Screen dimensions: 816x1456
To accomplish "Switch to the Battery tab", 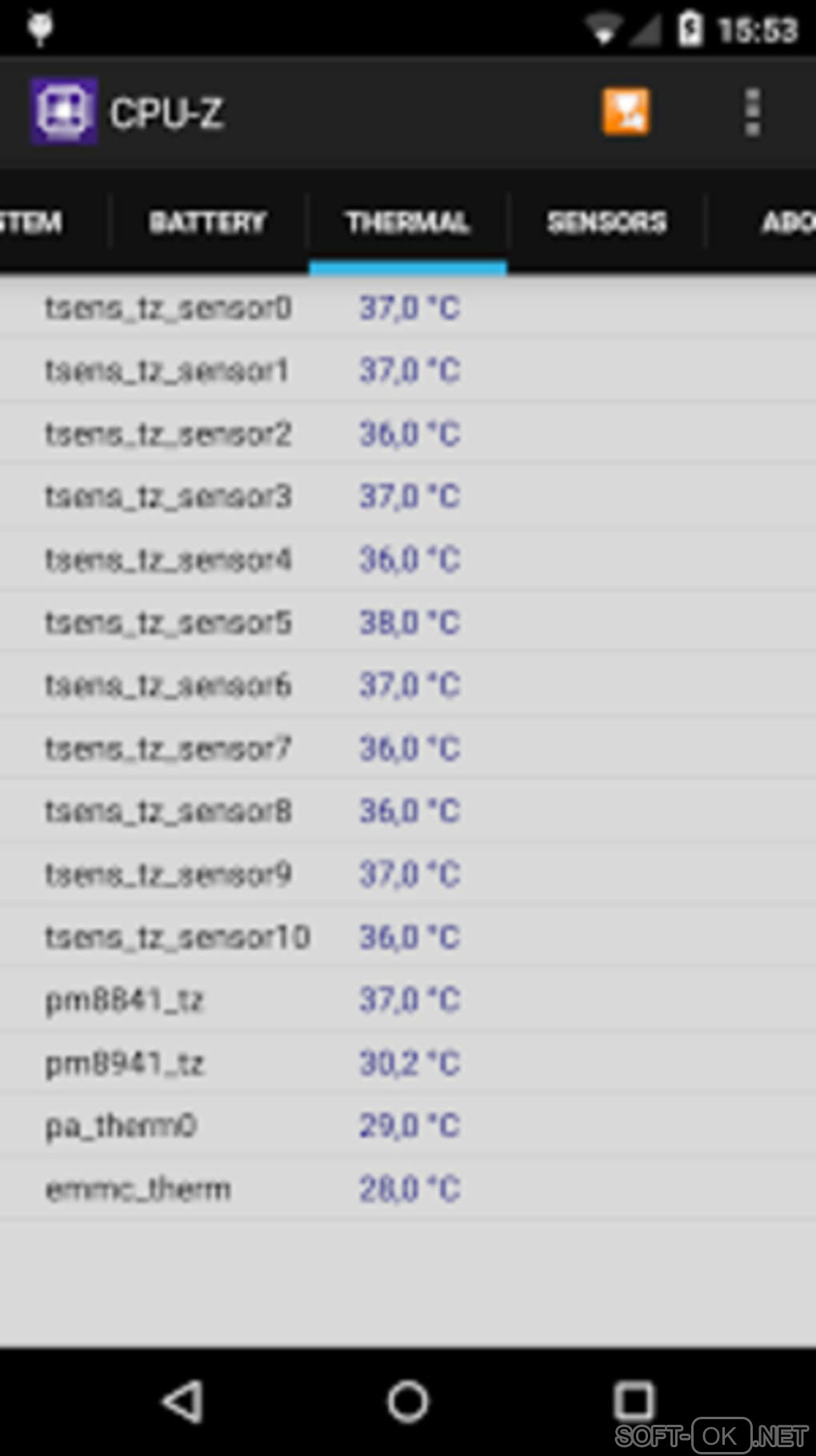I will (x=207, y=222).
